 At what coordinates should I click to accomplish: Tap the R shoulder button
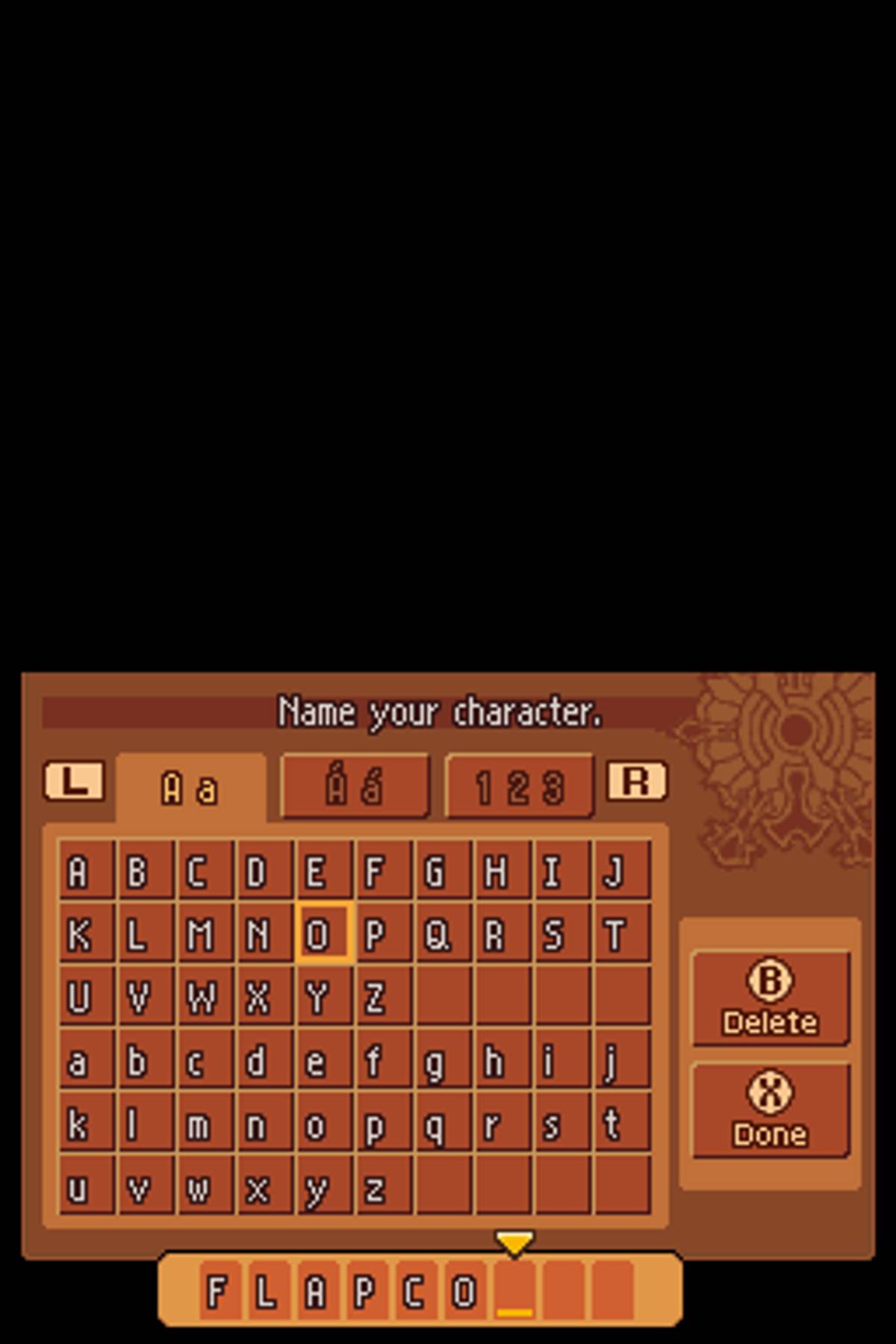pyautogui.click(x=636, y=782)
